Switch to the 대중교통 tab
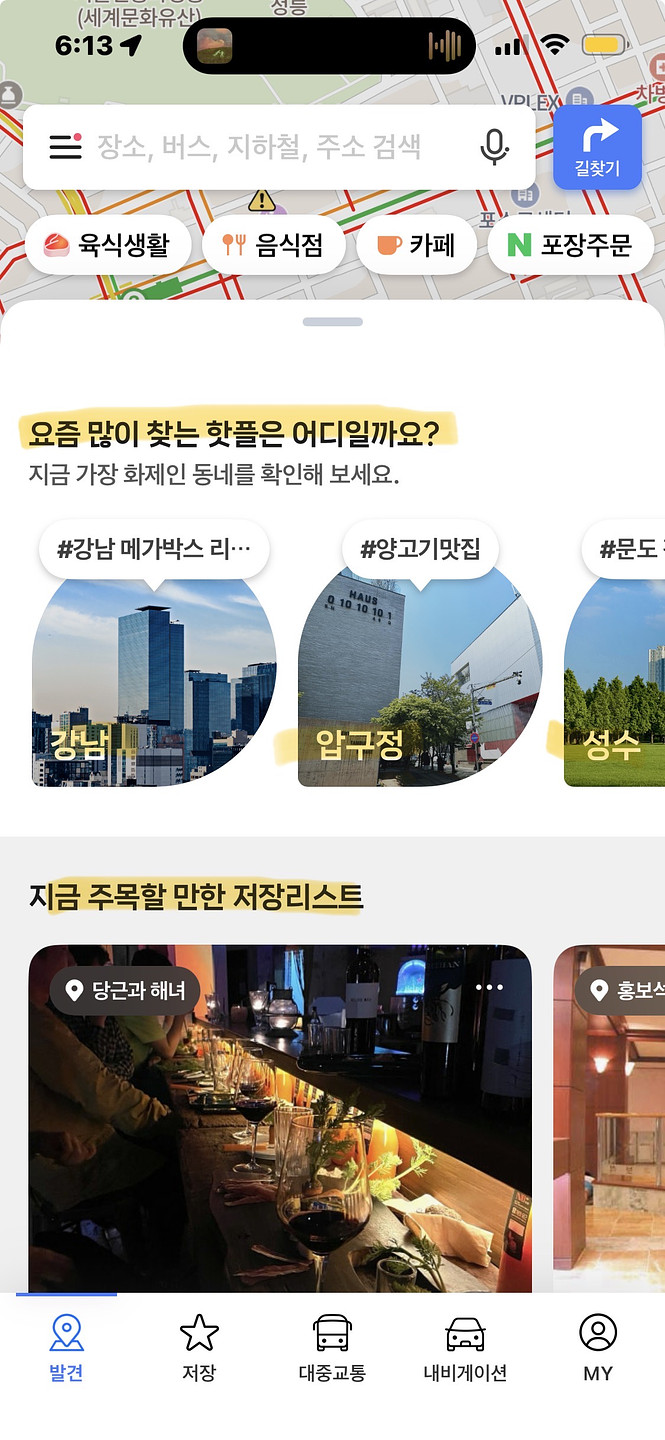665x1440 pixels. click(332, 1348)
